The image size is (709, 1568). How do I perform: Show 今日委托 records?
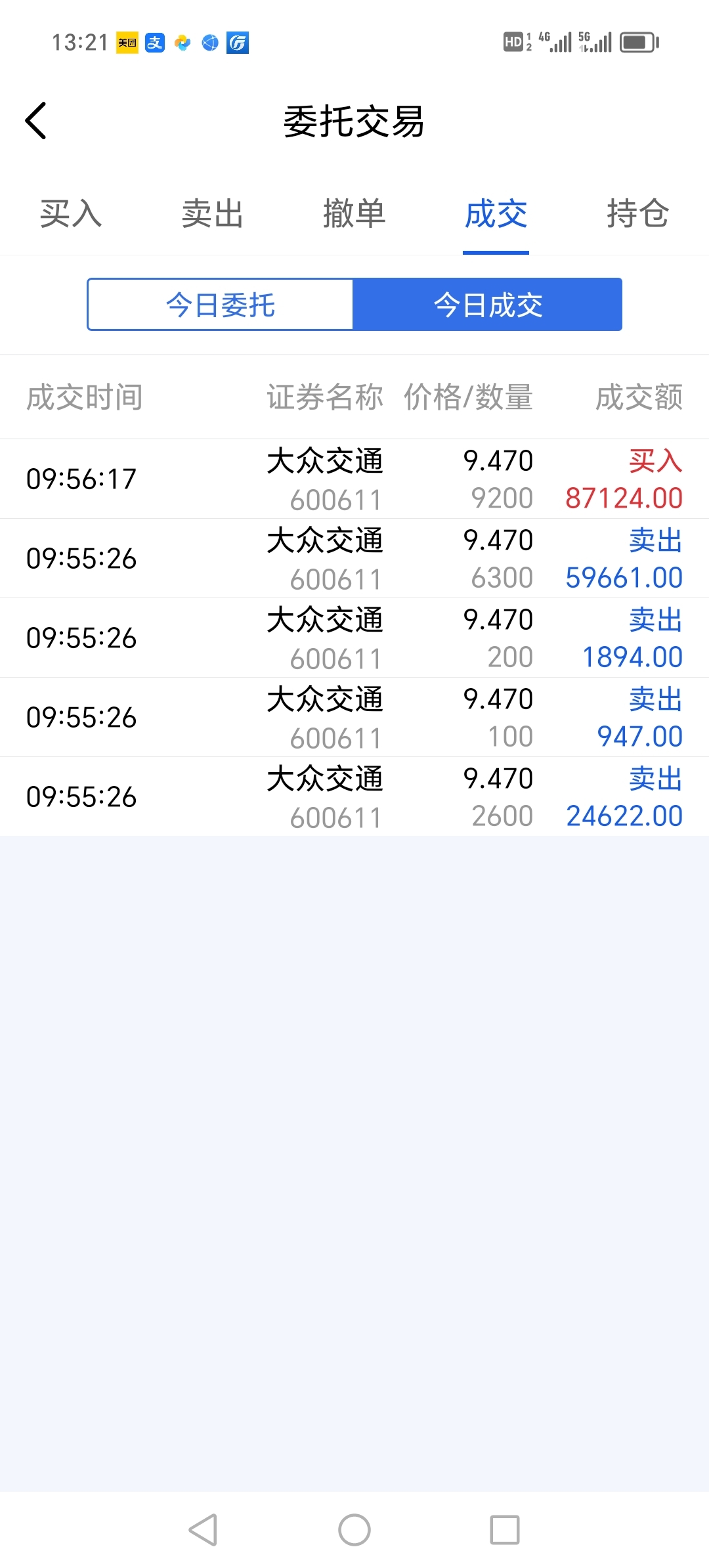(221, 305)
